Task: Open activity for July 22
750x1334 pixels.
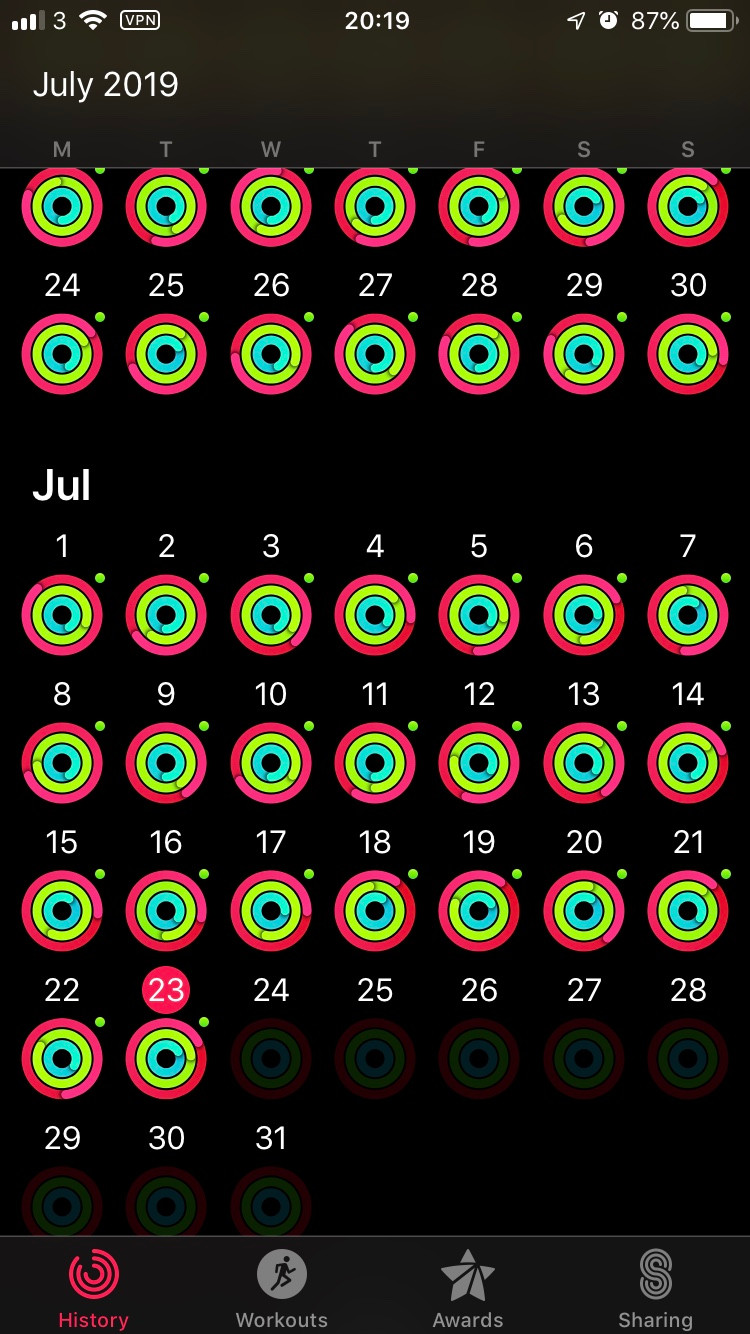Action: pos(62,1058)
